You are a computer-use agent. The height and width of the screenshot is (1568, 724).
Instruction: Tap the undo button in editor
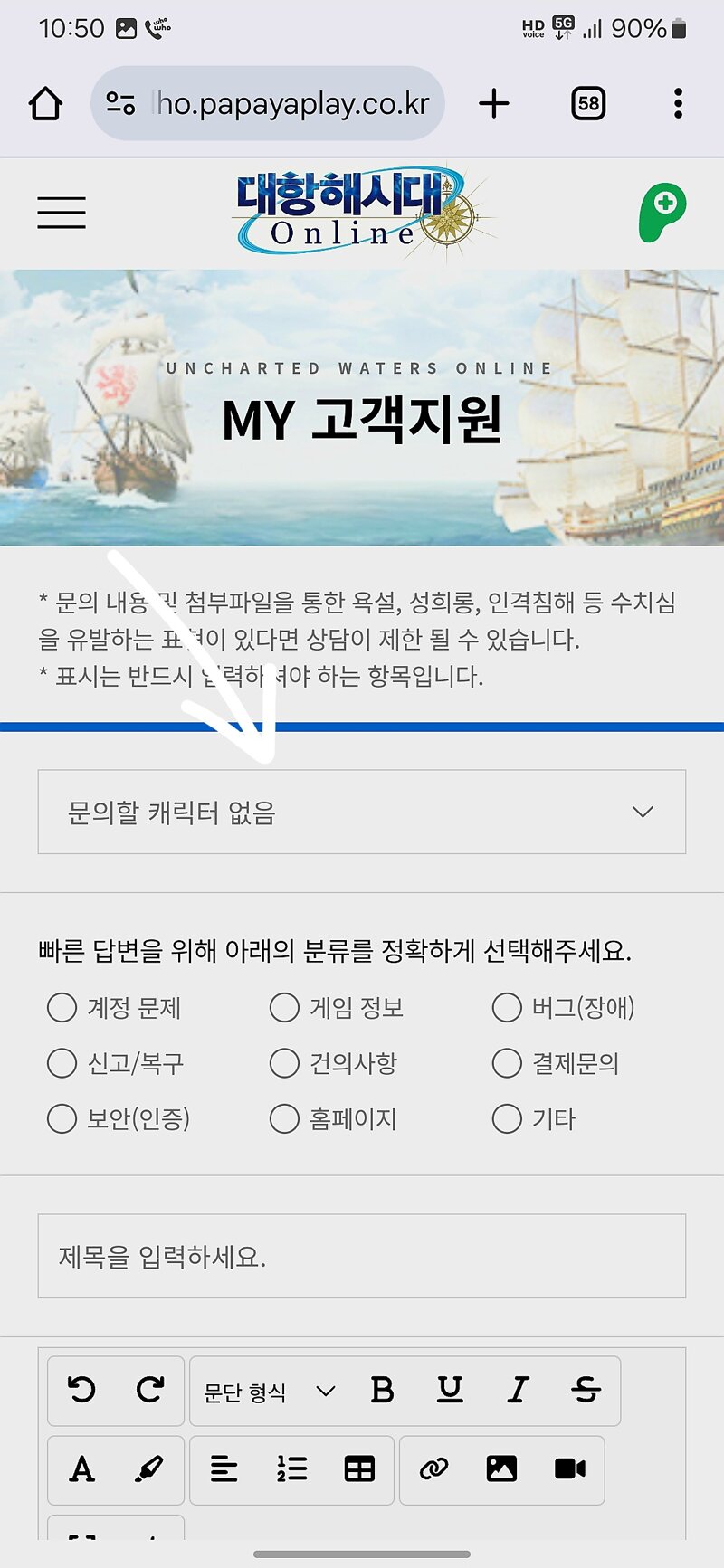(x=81, y=1390)
